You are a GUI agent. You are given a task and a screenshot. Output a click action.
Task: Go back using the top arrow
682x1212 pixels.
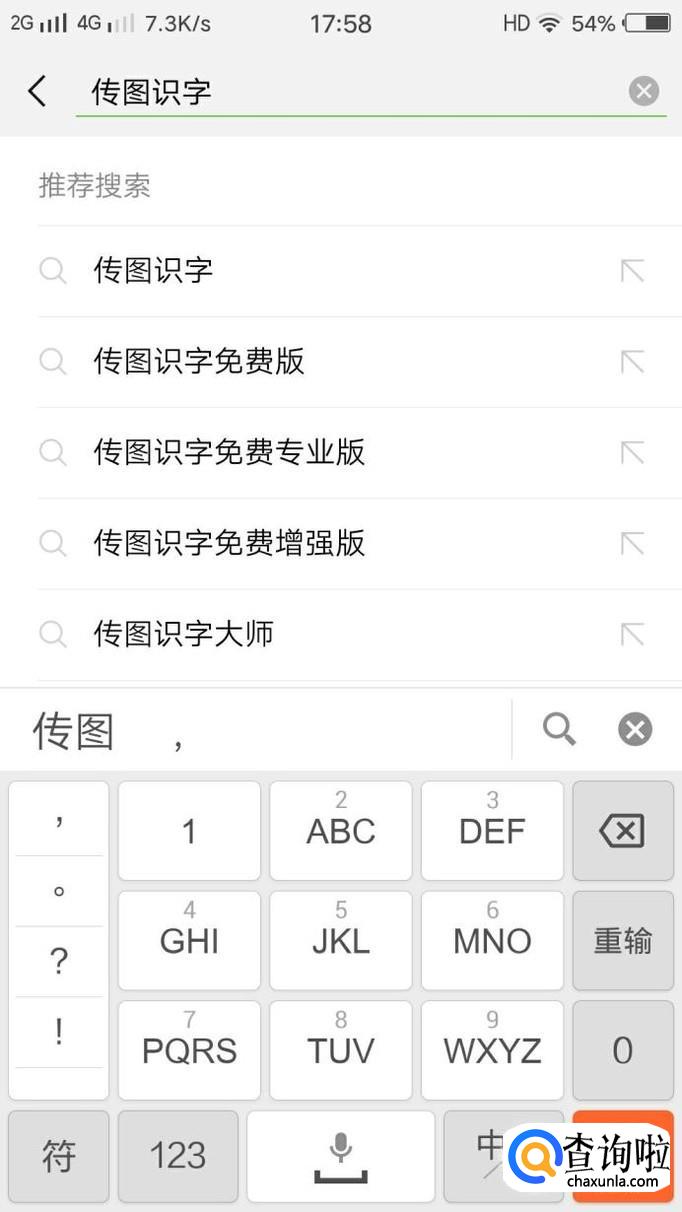point(37,92)
